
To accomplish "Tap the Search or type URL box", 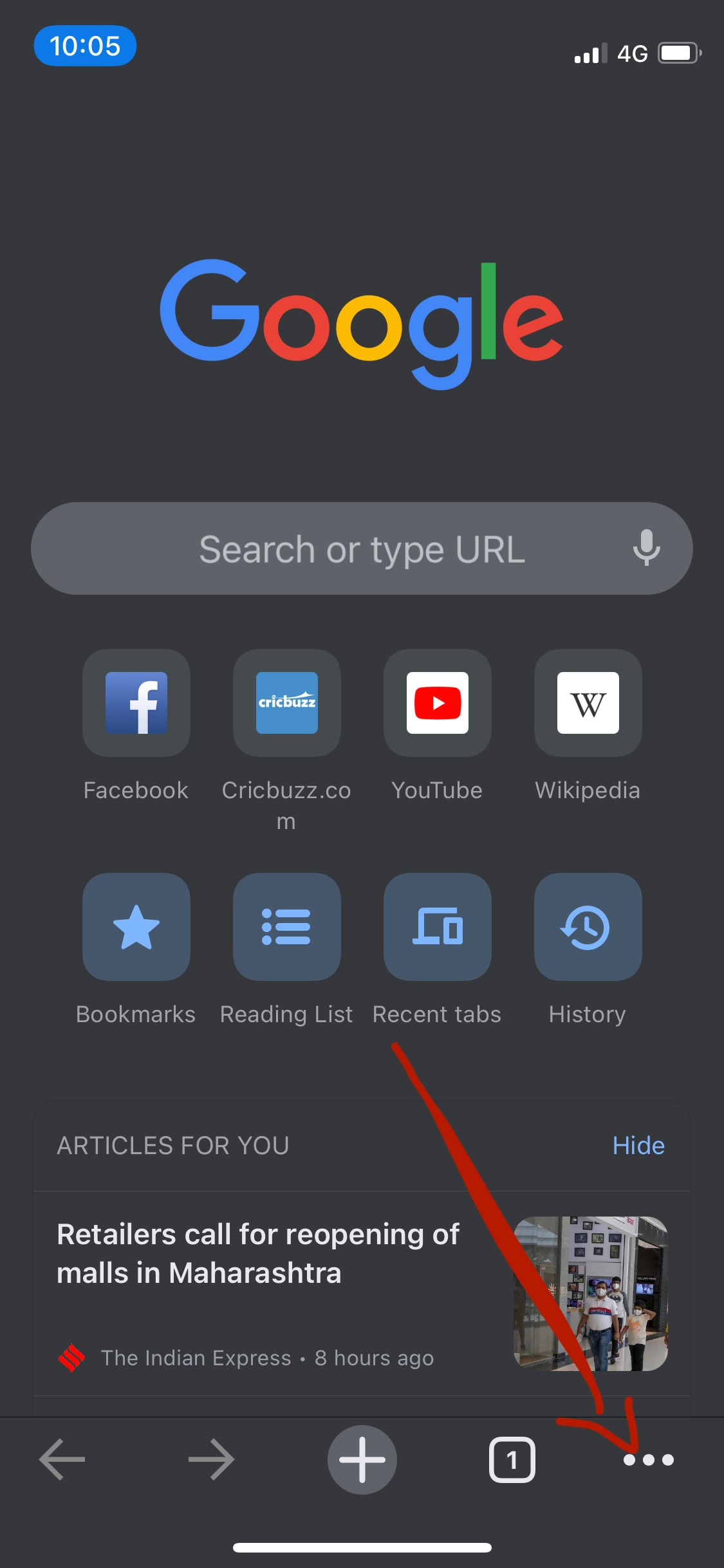I will pyautogui.click(x=360, y=549).
